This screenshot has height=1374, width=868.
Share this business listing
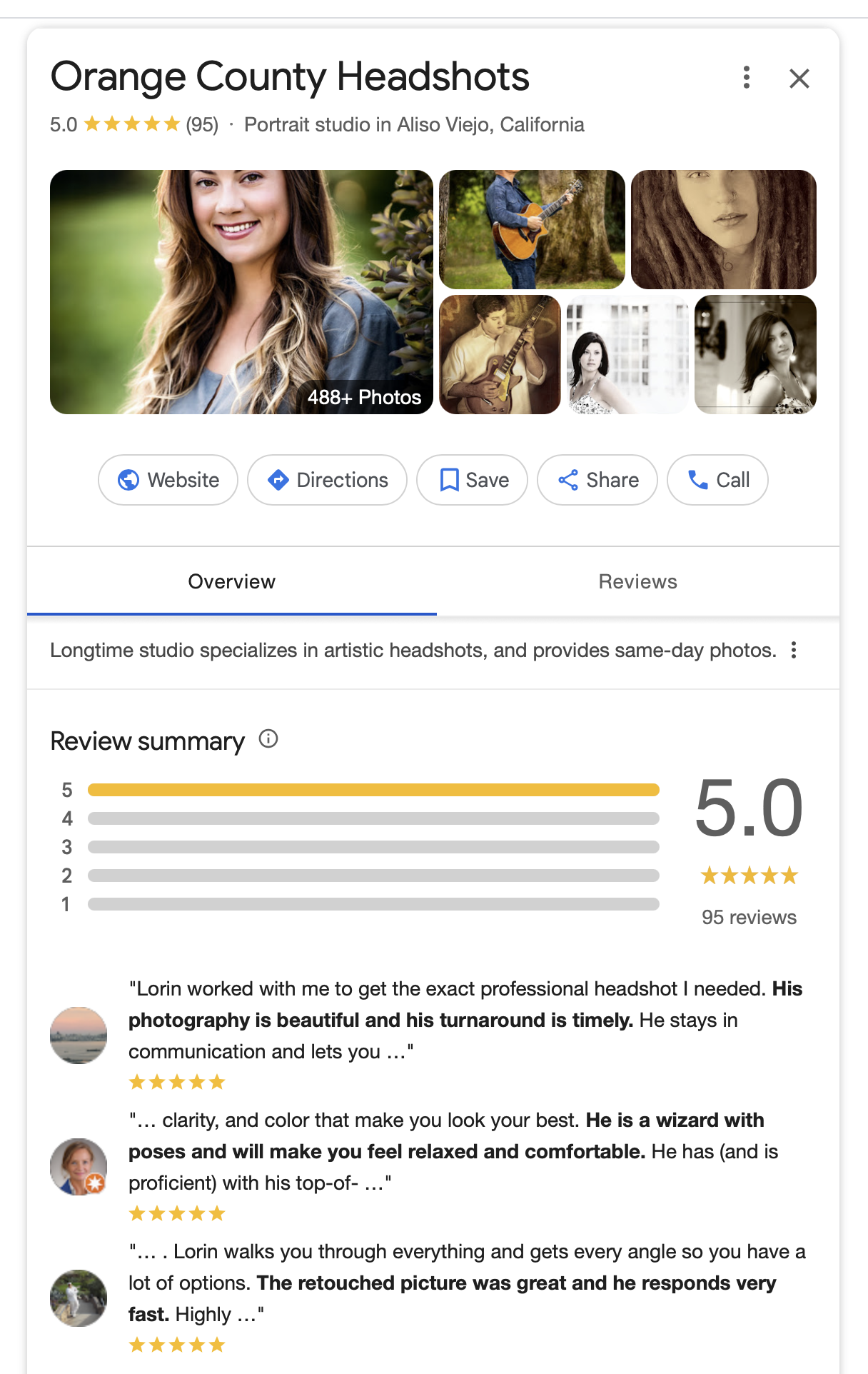coord(597,480)
